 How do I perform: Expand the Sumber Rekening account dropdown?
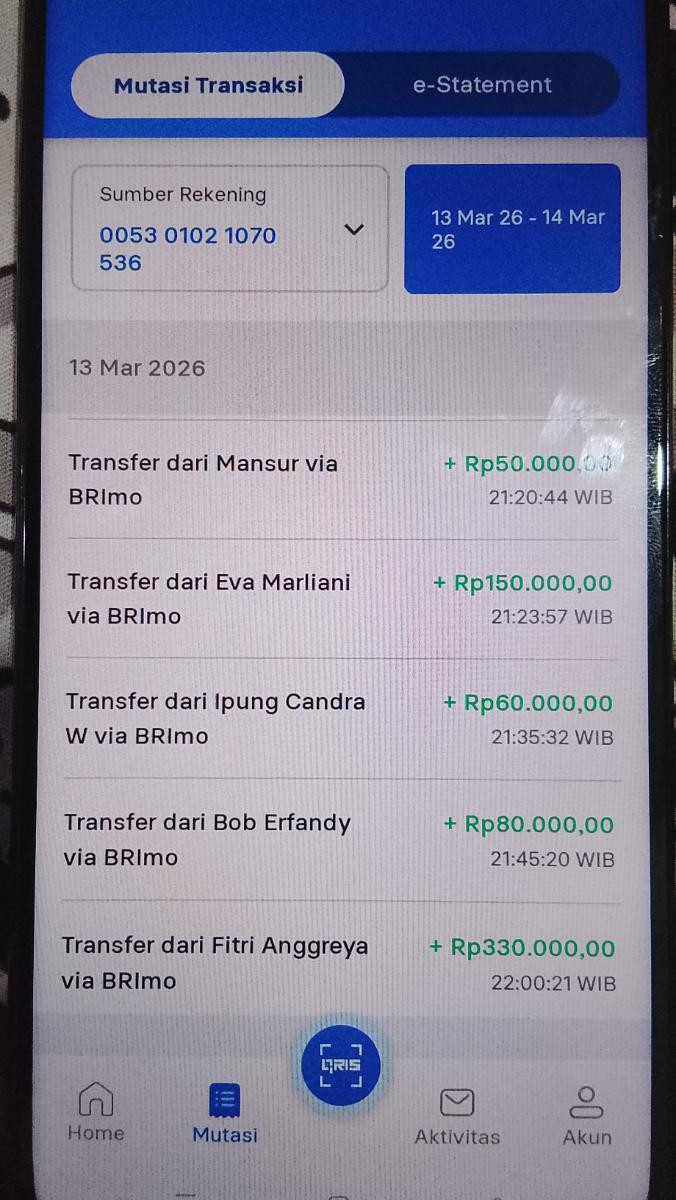click(230, 229)
